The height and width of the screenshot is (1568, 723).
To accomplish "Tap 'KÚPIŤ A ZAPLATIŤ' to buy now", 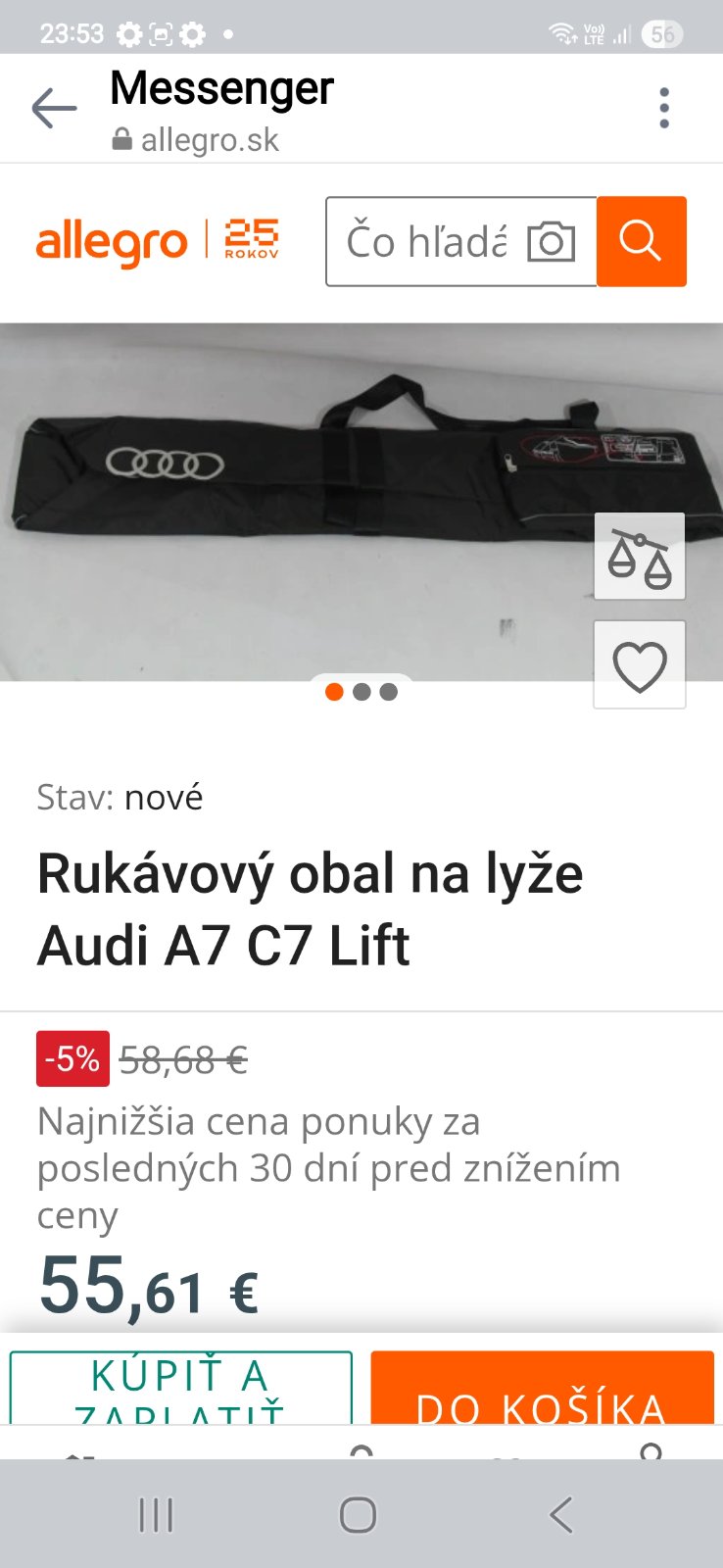I will point(181,1388).
